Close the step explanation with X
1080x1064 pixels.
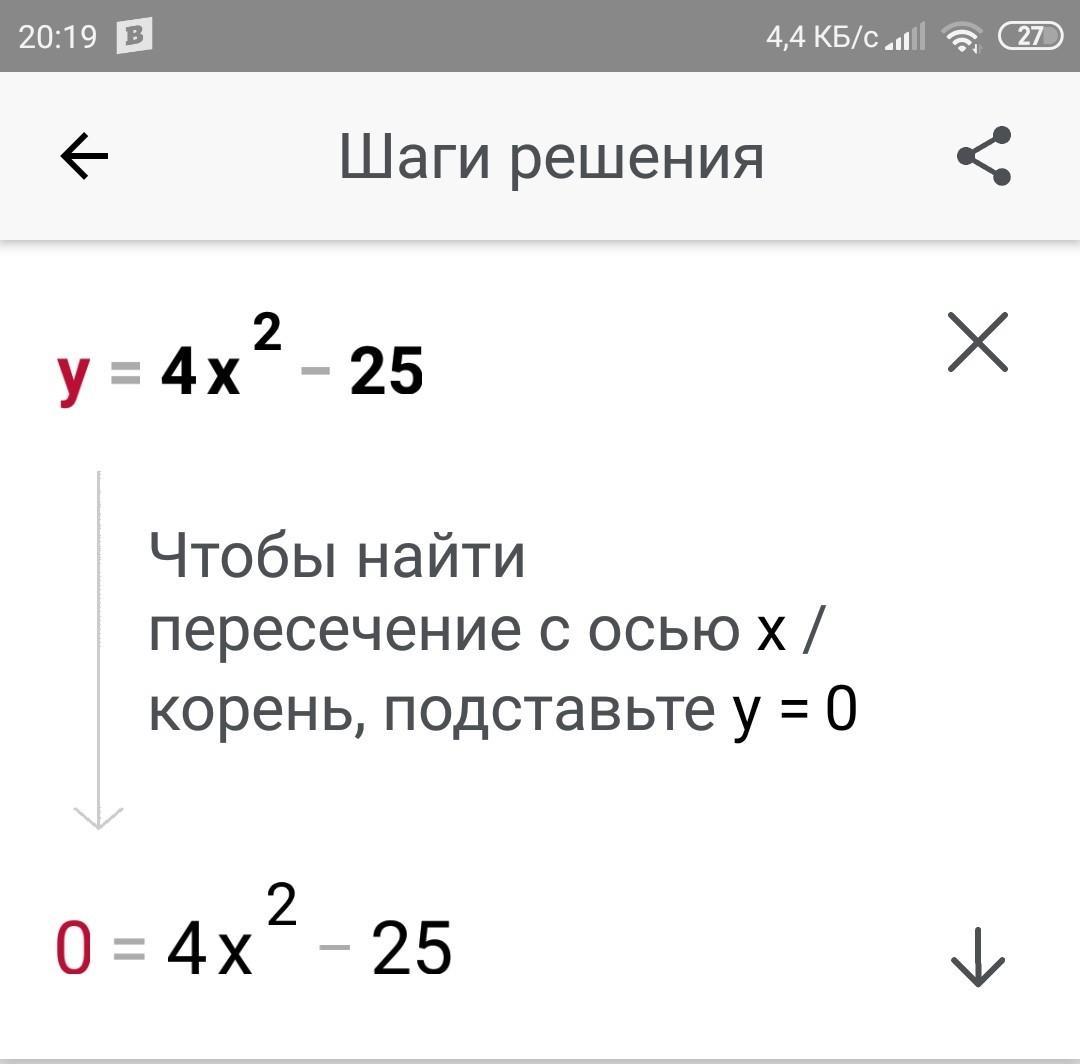(977, 343)
